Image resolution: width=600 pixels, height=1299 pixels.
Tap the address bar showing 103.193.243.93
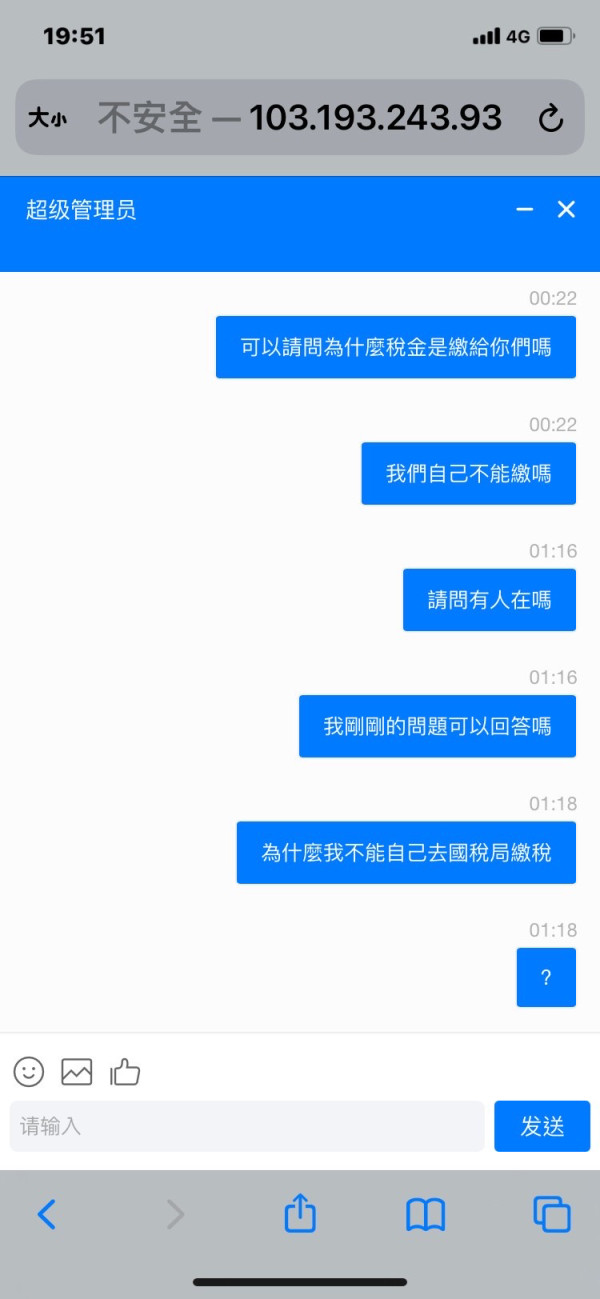pos(300,117)
